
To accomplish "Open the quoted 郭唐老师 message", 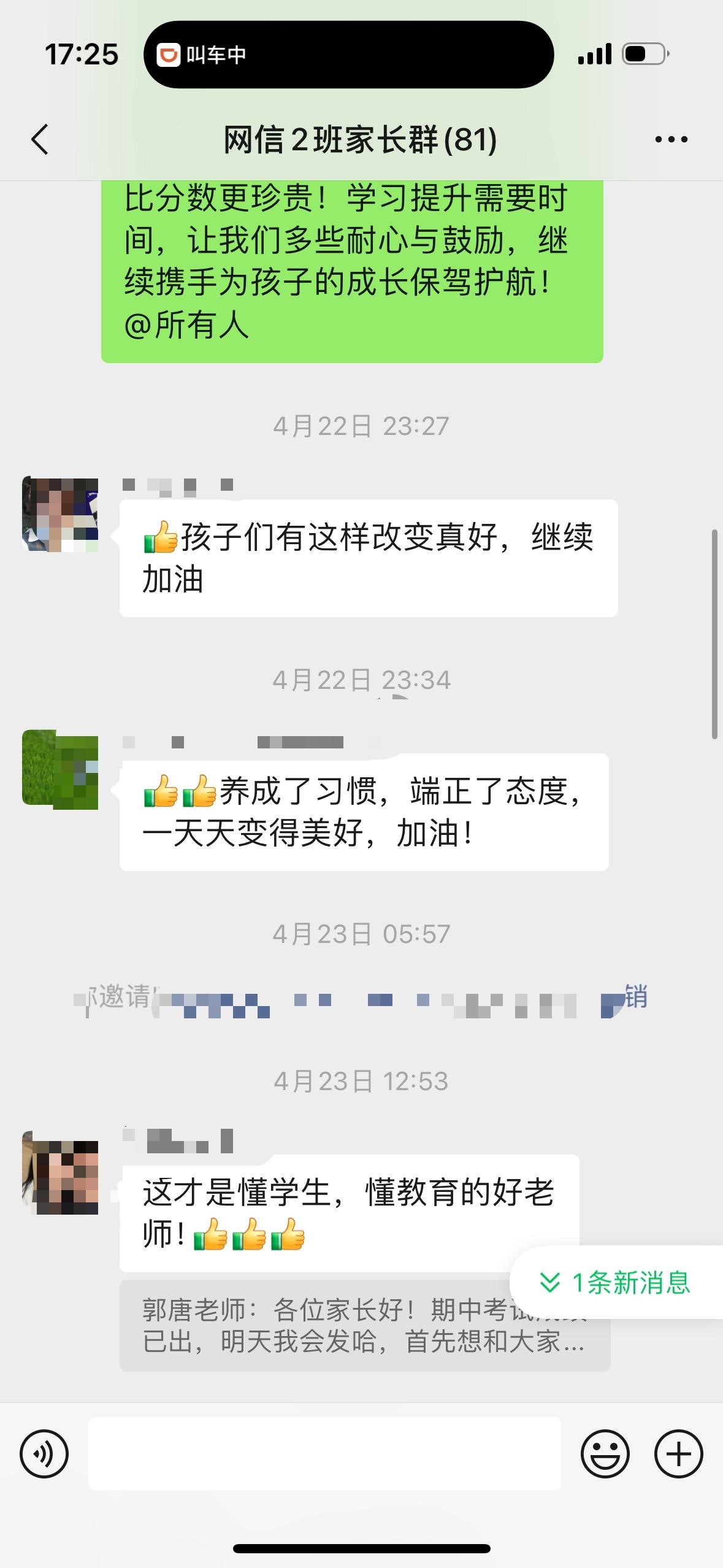I will (x=364, y=1326).
